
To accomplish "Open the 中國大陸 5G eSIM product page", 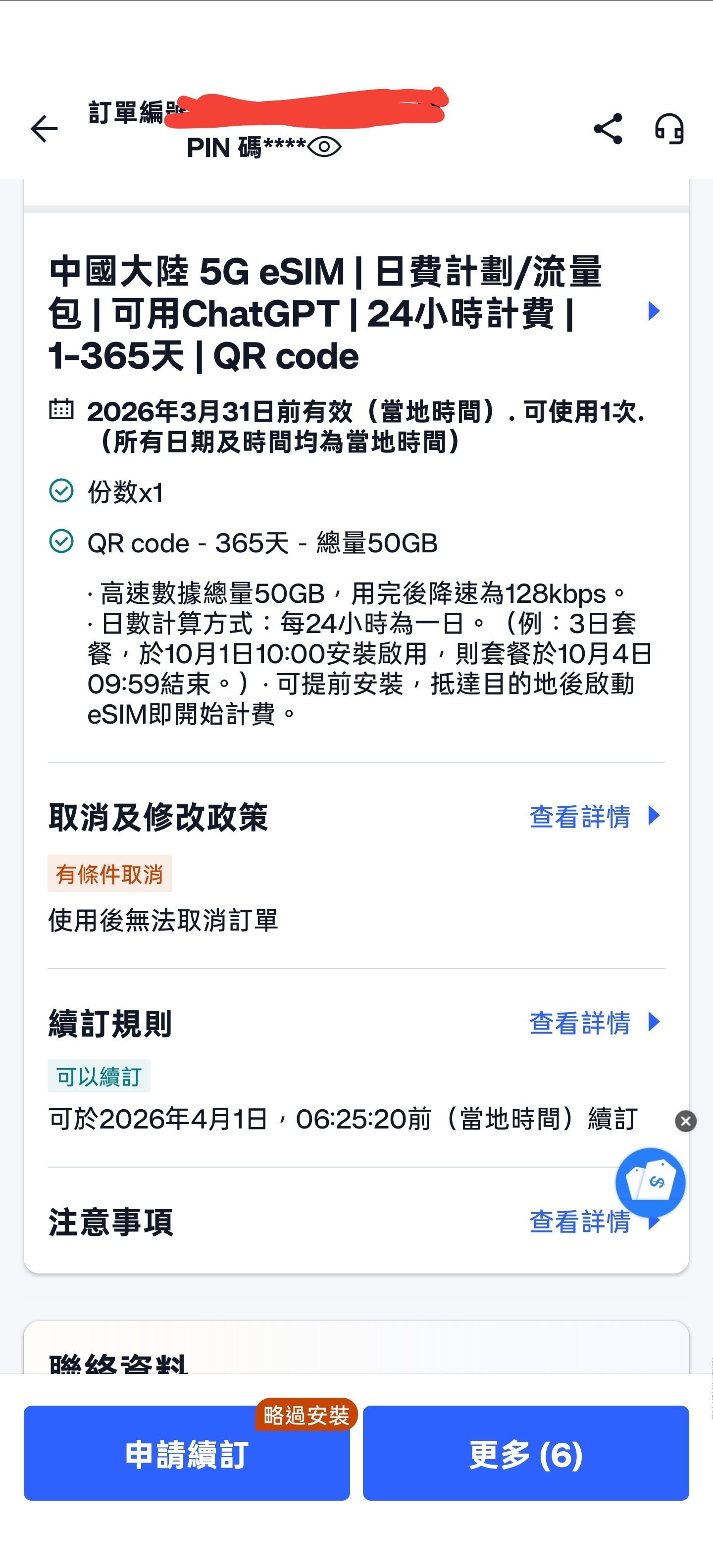I will (x=653, y=311).
